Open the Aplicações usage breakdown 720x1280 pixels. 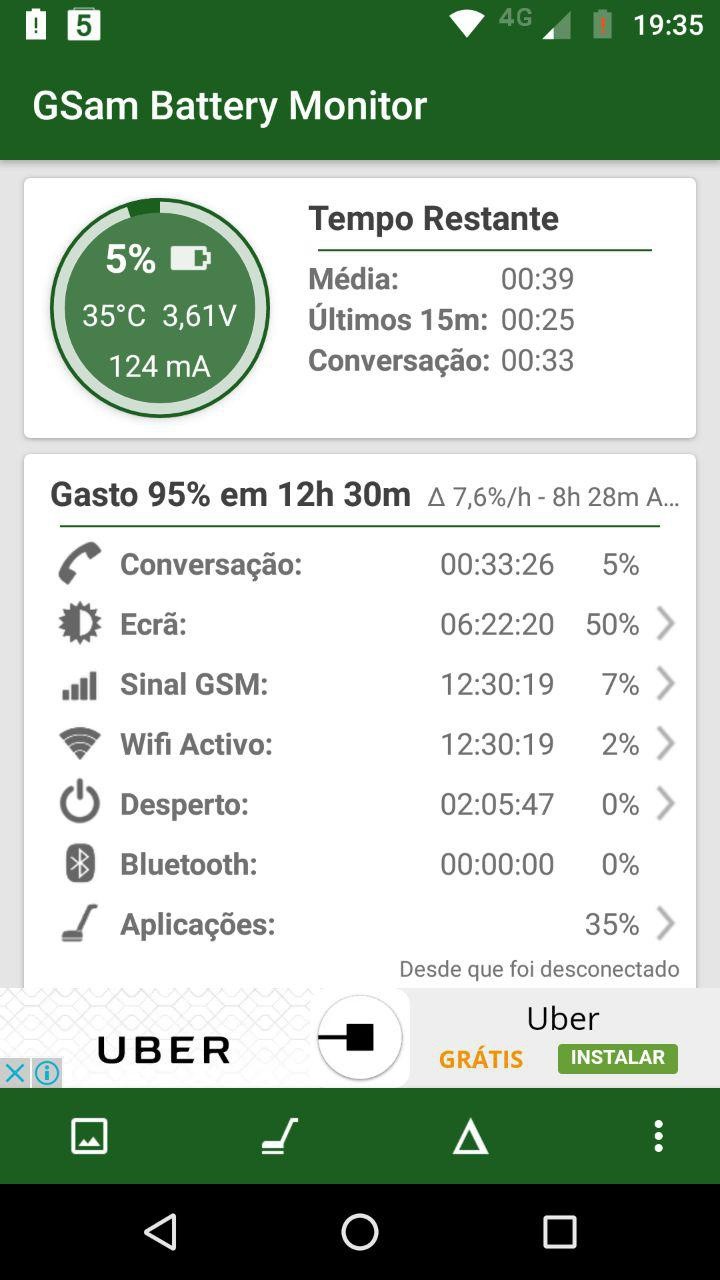pyautogui.click(x=360, y=924)
